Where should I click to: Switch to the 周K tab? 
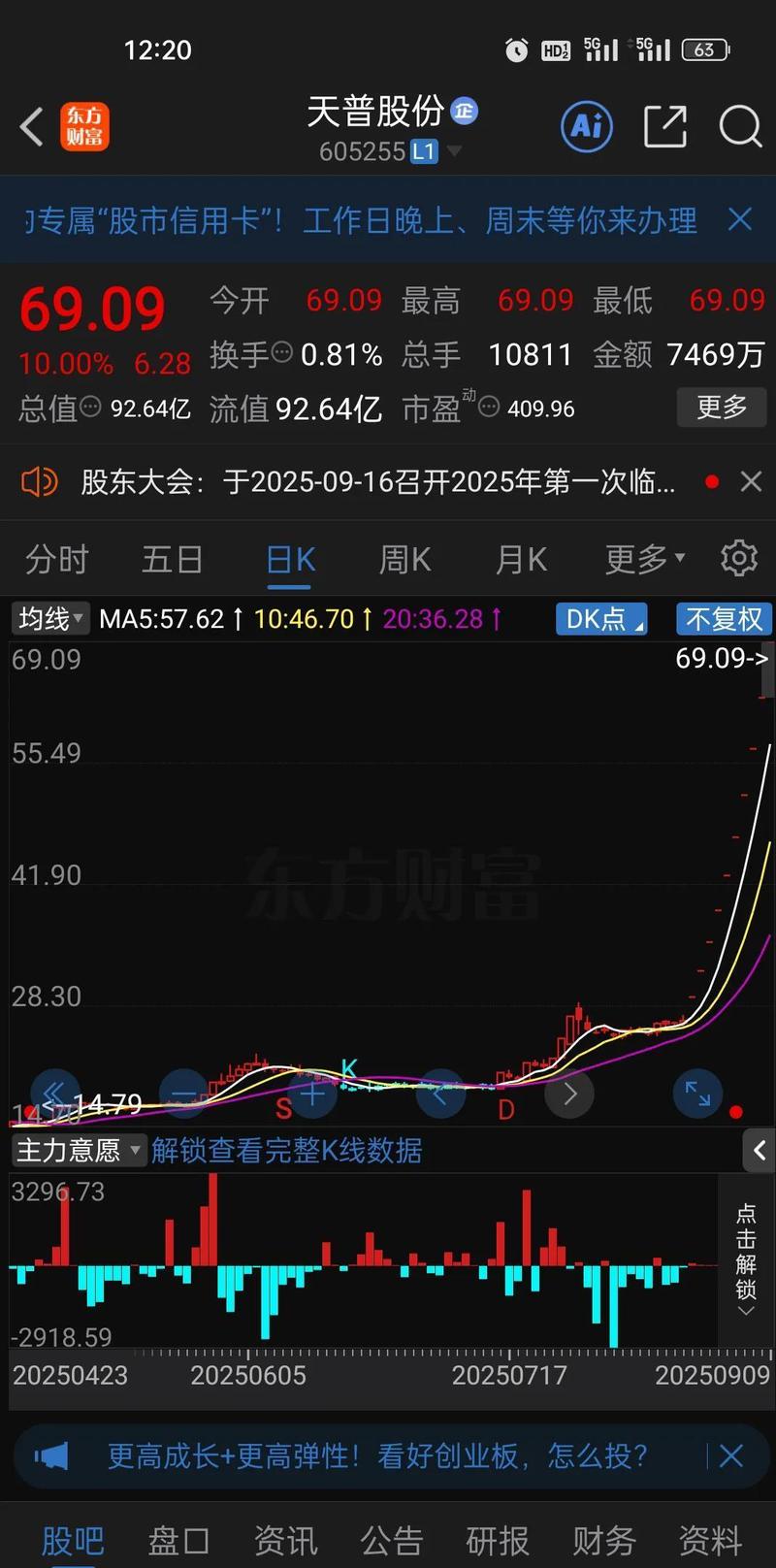click(404, 559)
